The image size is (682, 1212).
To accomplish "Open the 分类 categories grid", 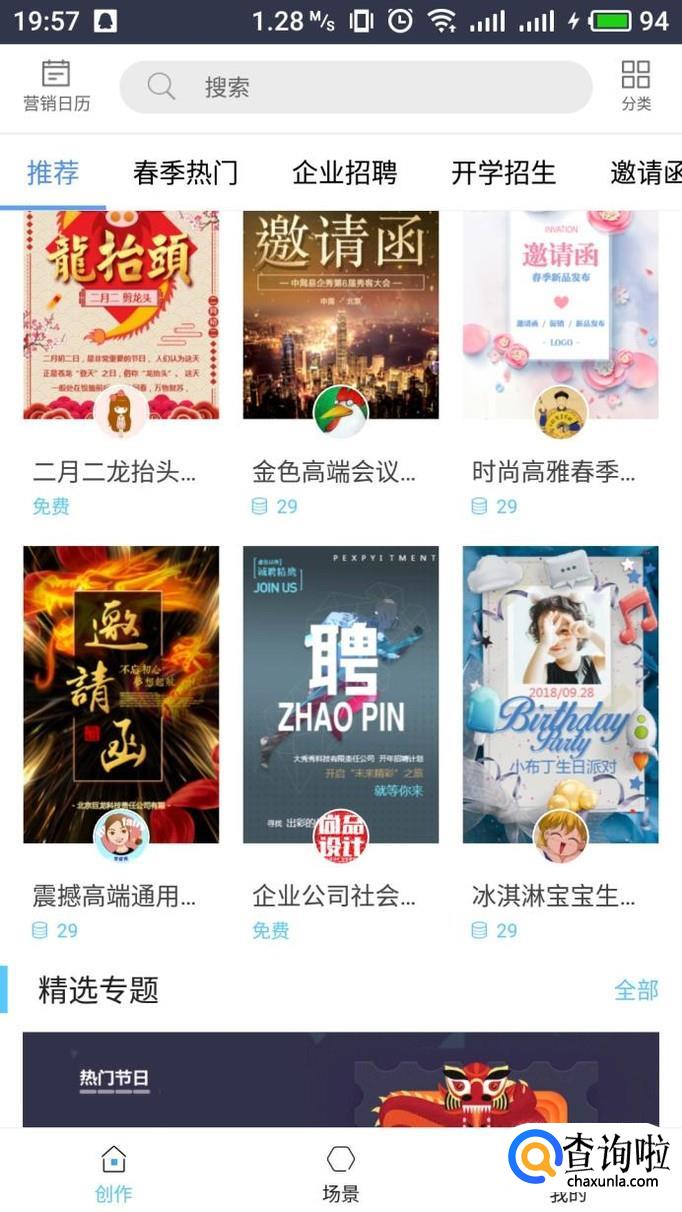I will 636,86.
